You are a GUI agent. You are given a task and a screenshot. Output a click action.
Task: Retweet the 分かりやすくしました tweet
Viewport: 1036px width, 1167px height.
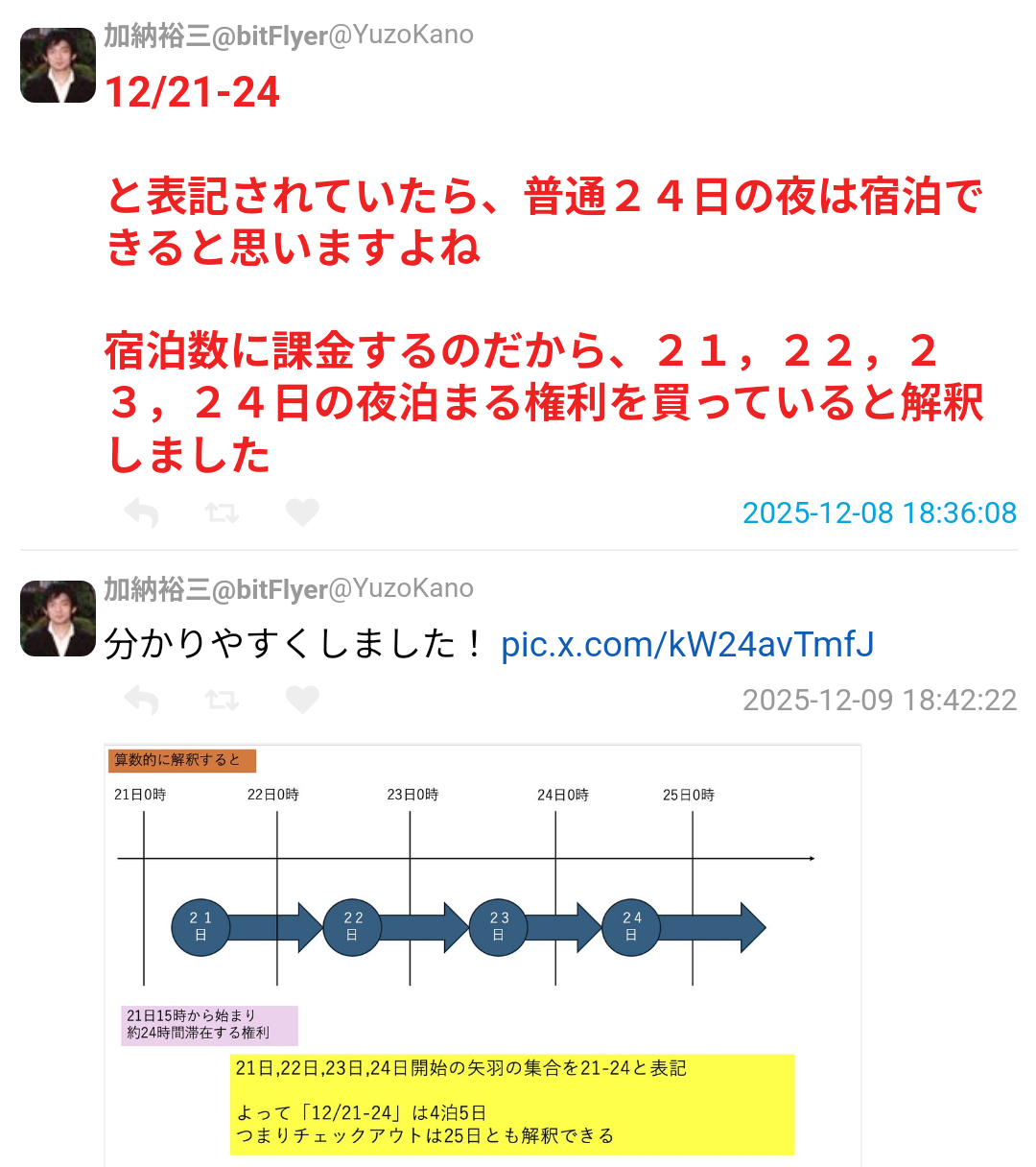click(222, 701)
